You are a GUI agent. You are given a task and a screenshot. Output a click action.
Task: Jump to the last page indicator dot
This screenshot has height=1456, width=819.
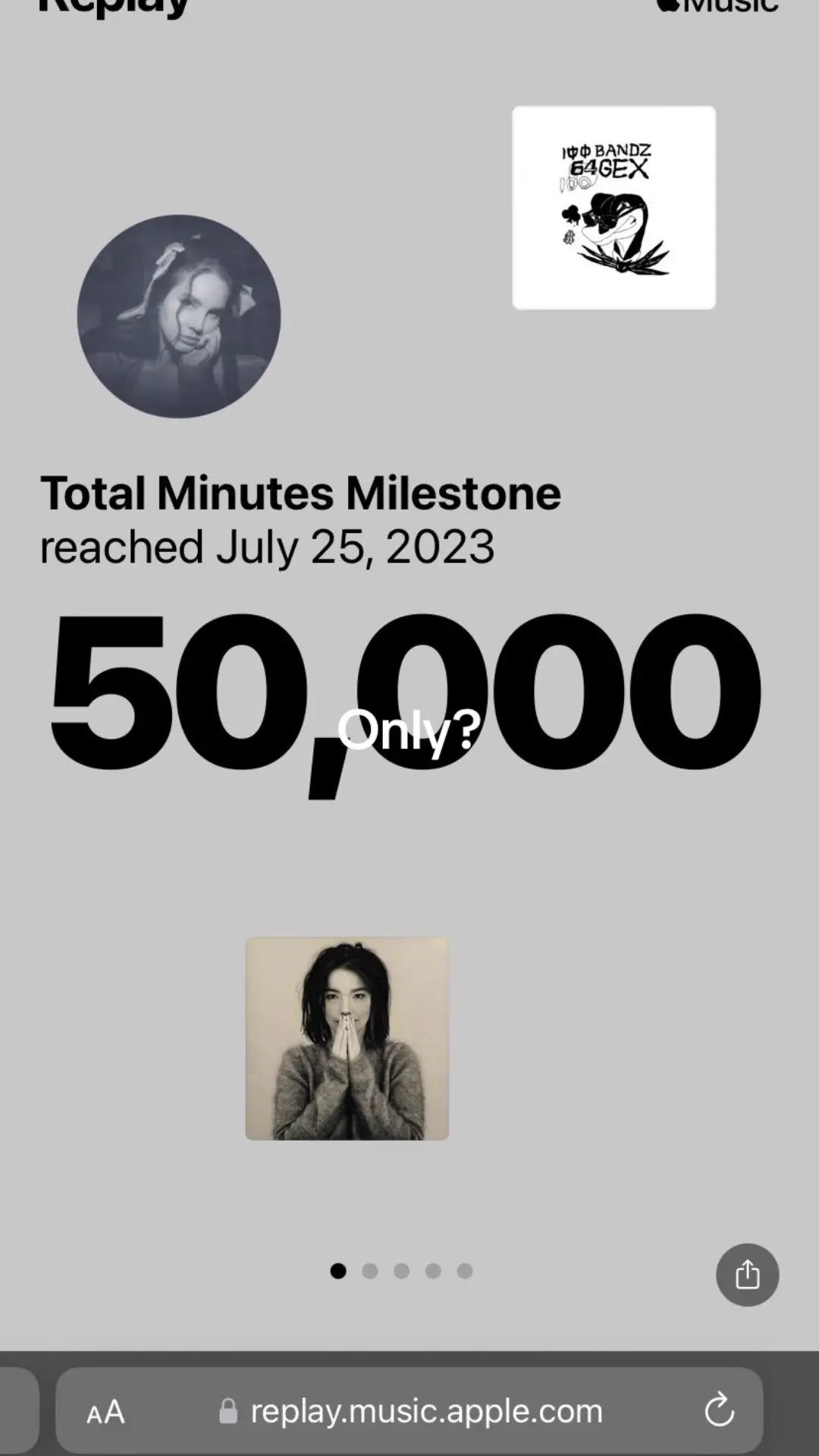[465, 1271]
